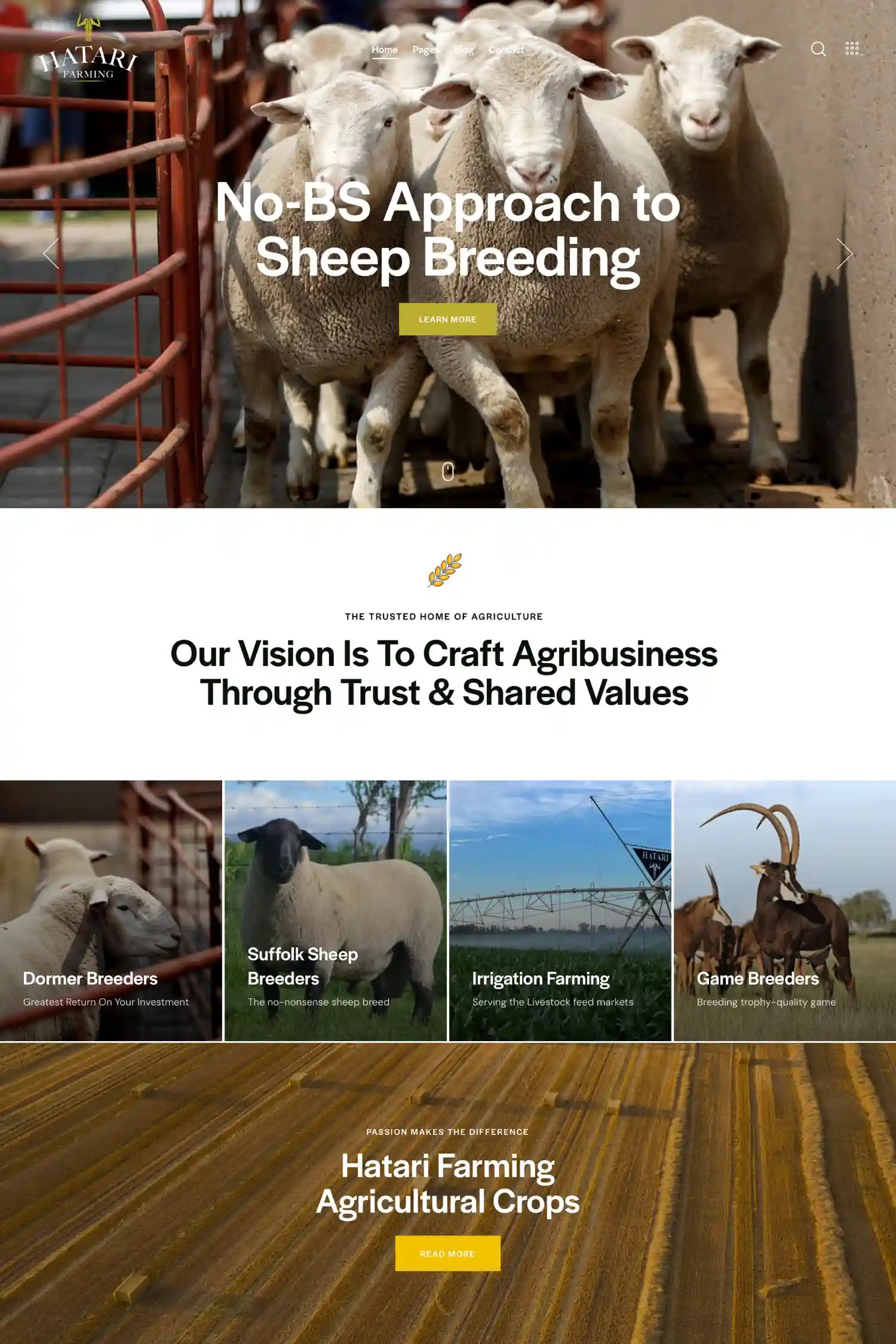Screen dimensions: 896x1344
Task: Open the Blog nav link
Action: click(464, 50)
